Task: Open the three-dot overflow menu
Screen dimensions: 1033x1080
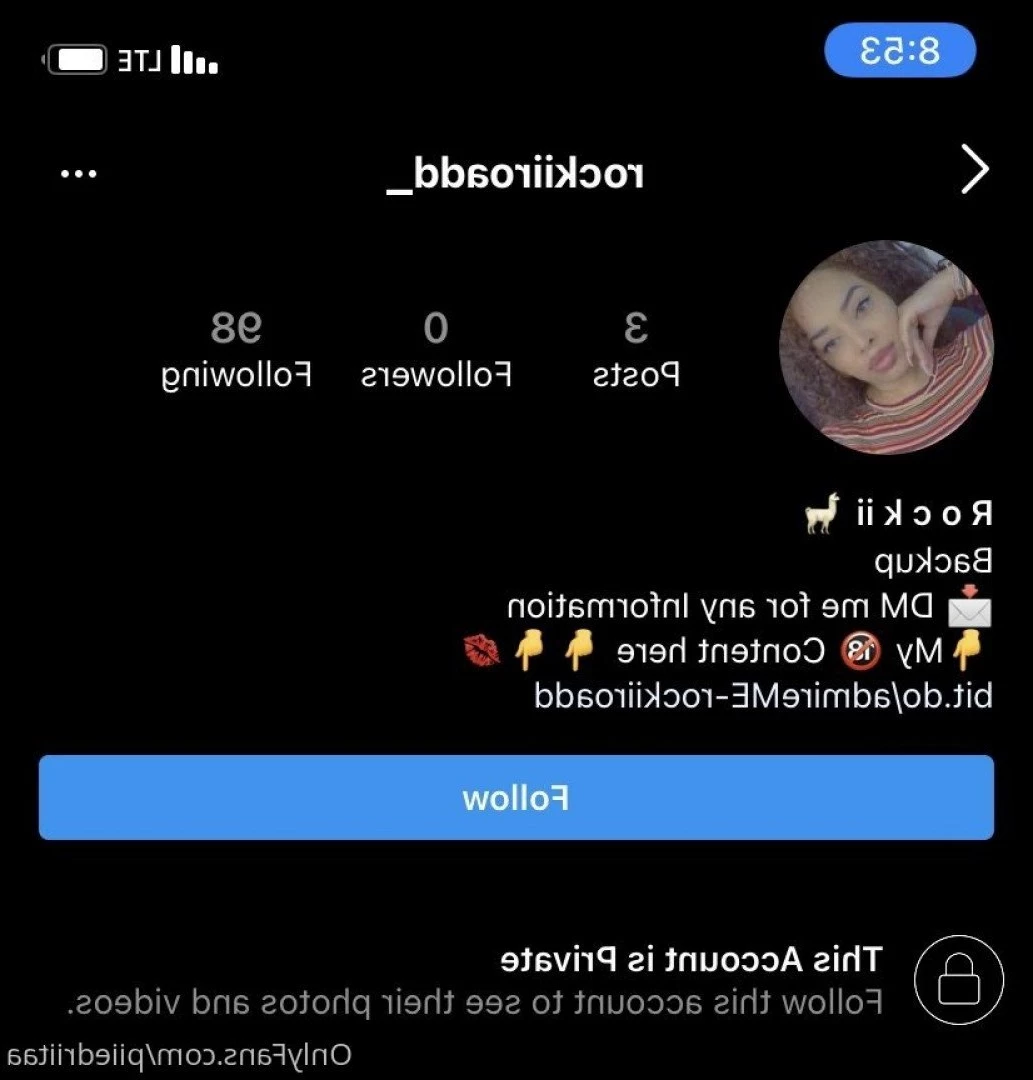Action: (x=78, y=173)
